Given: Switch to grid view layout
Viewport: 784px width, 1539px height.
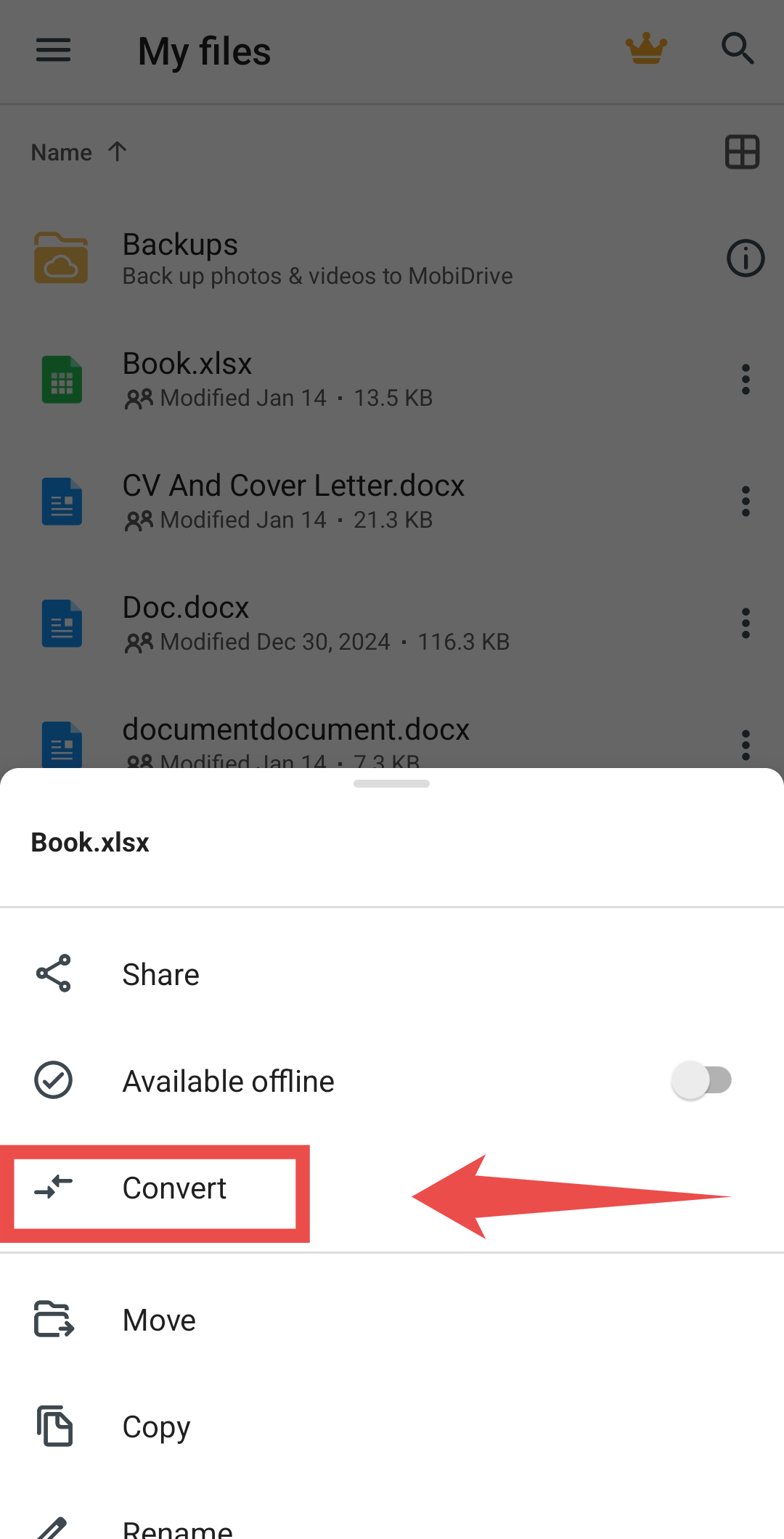Looking at the screenshot, I should tap(742, 152).
